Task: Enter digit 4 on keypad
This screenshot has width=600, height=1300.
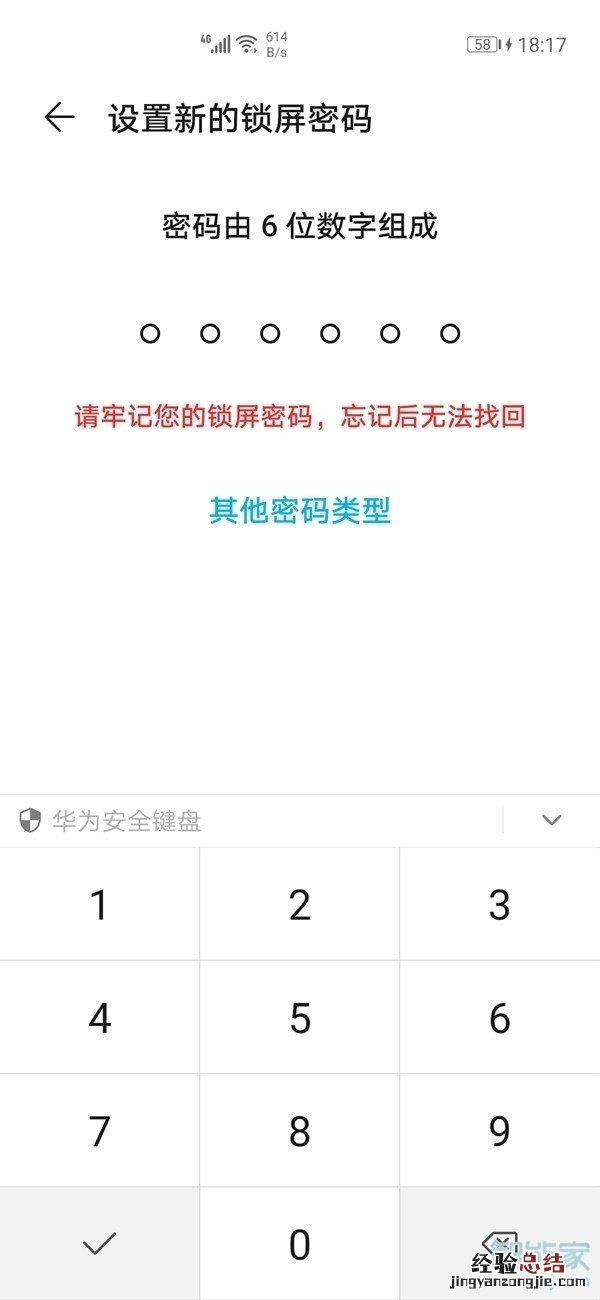Action: pos(99,1018)
